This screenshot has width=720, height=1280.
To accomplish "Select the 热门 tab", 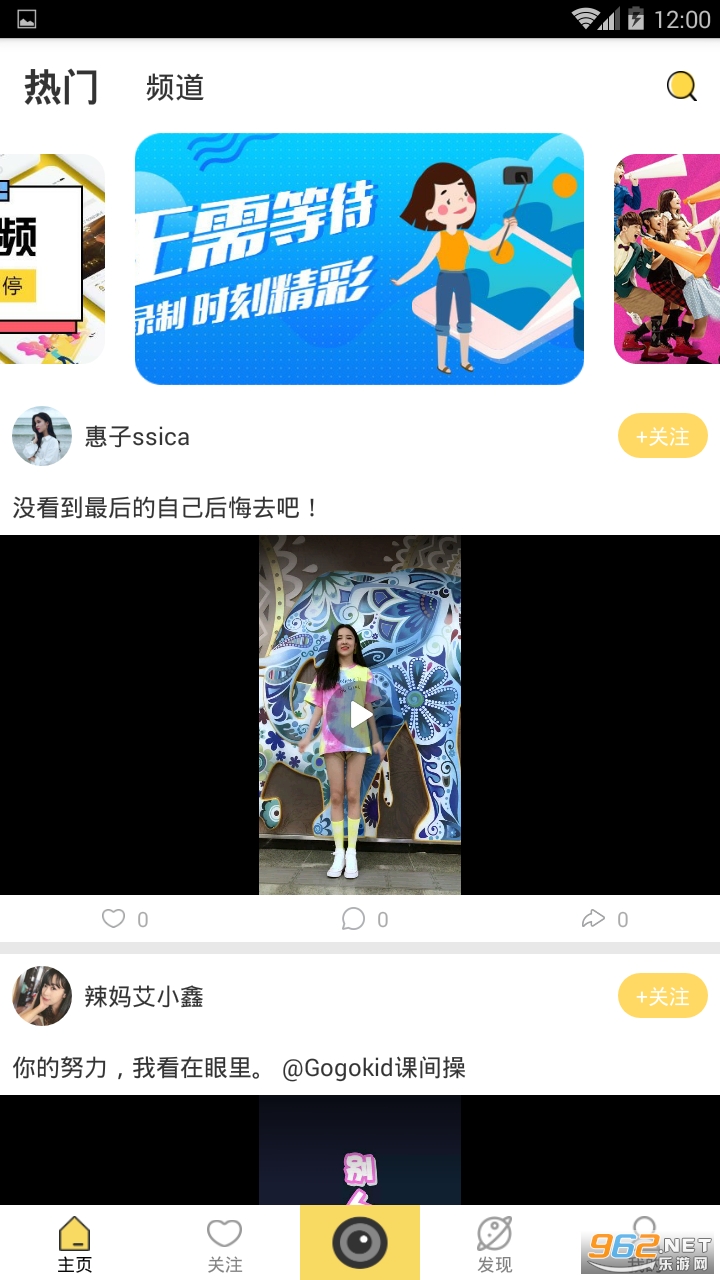I will pos(61,87).
